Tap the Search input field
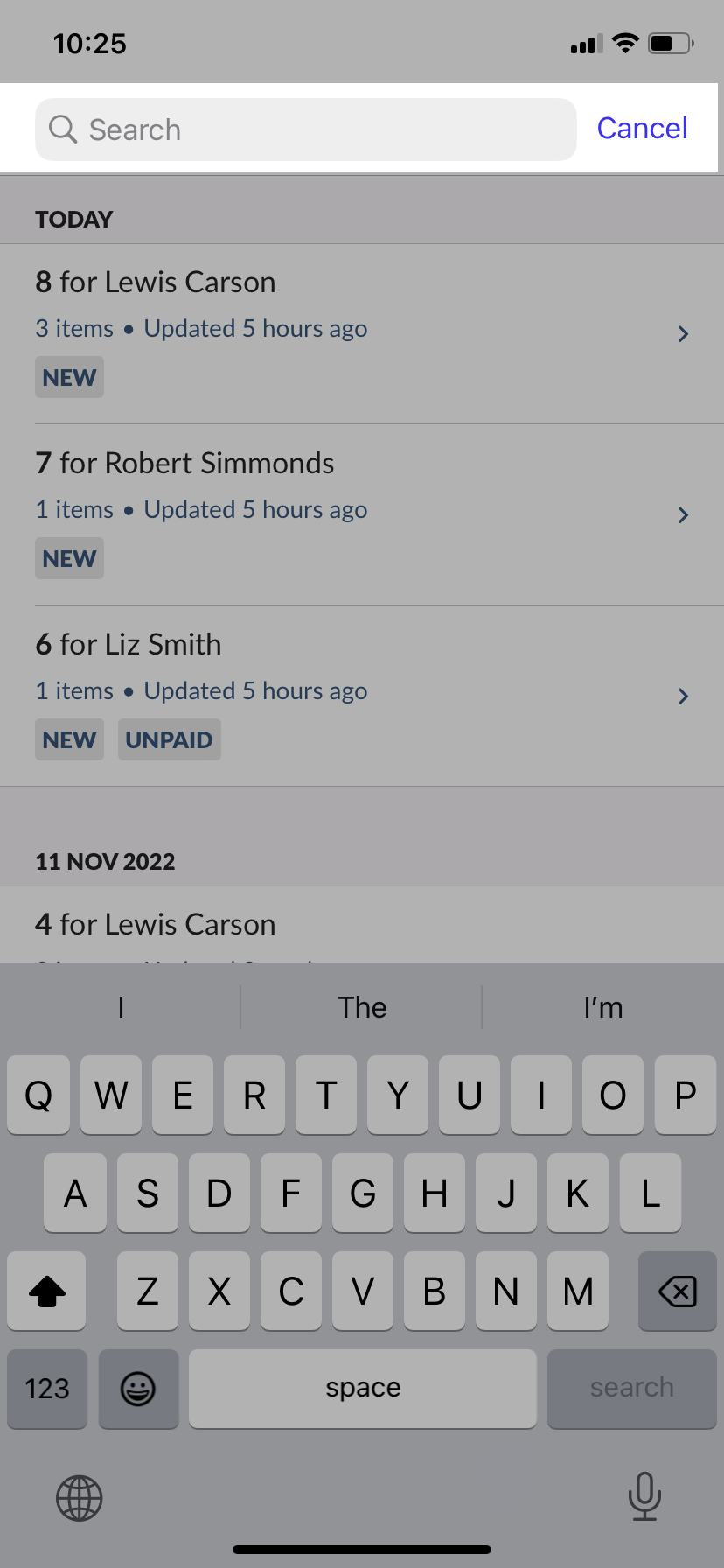724x1568 pixels. pos(306,129)
